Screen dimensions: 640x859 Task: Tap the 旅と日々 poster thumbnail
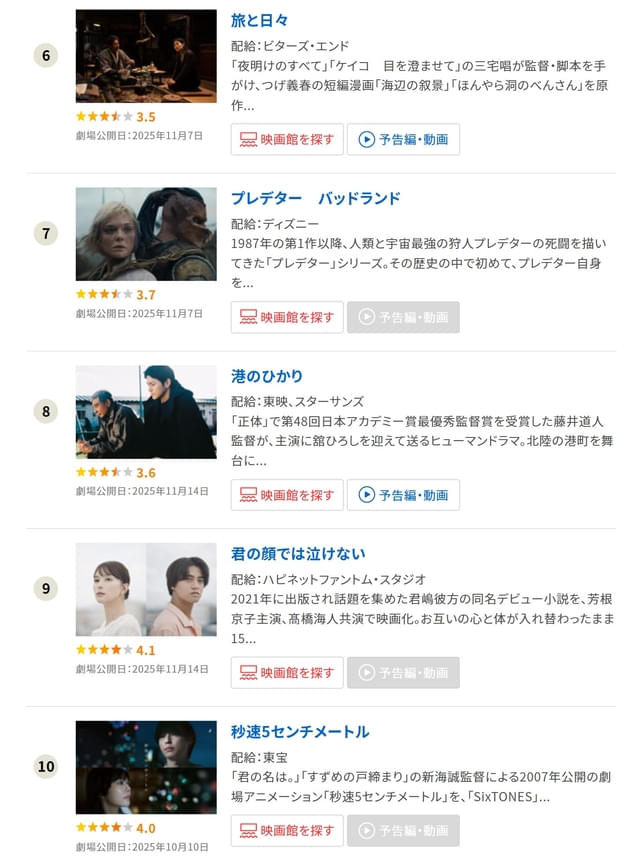[x=145, y=56]
